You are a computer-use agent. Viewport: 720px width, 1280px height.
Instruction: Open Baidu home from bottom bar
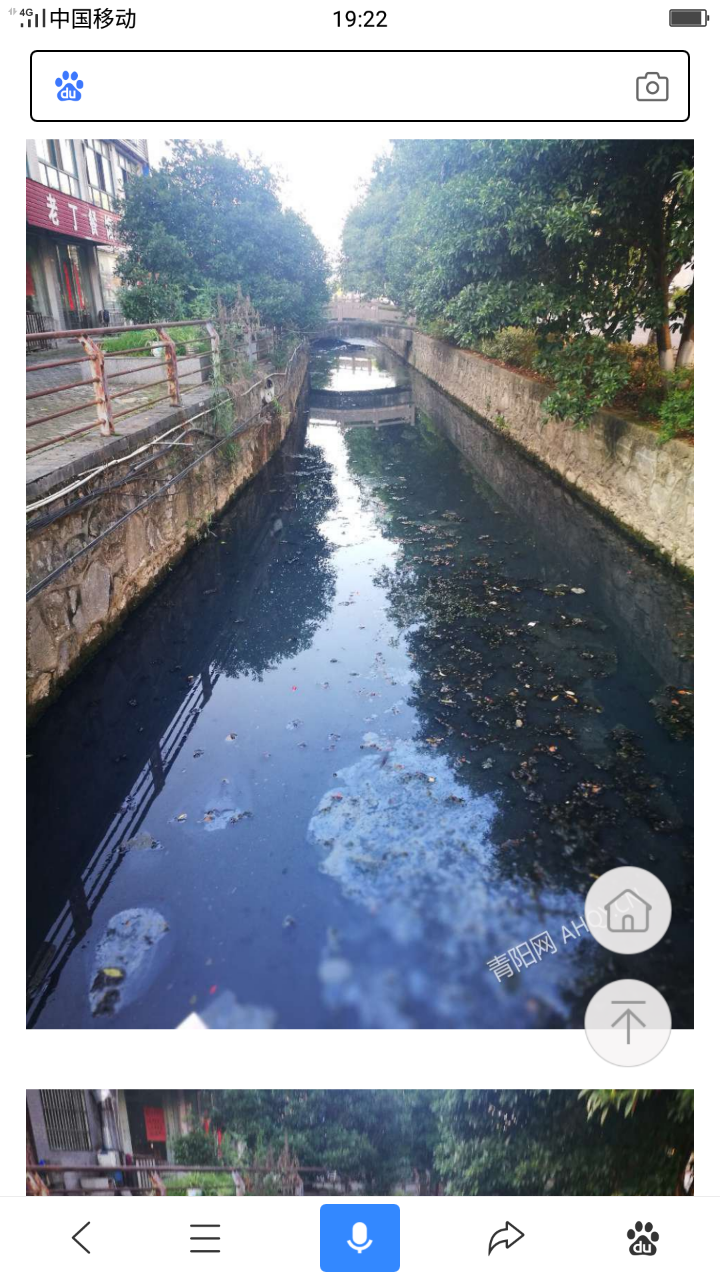coord(643,1238)
